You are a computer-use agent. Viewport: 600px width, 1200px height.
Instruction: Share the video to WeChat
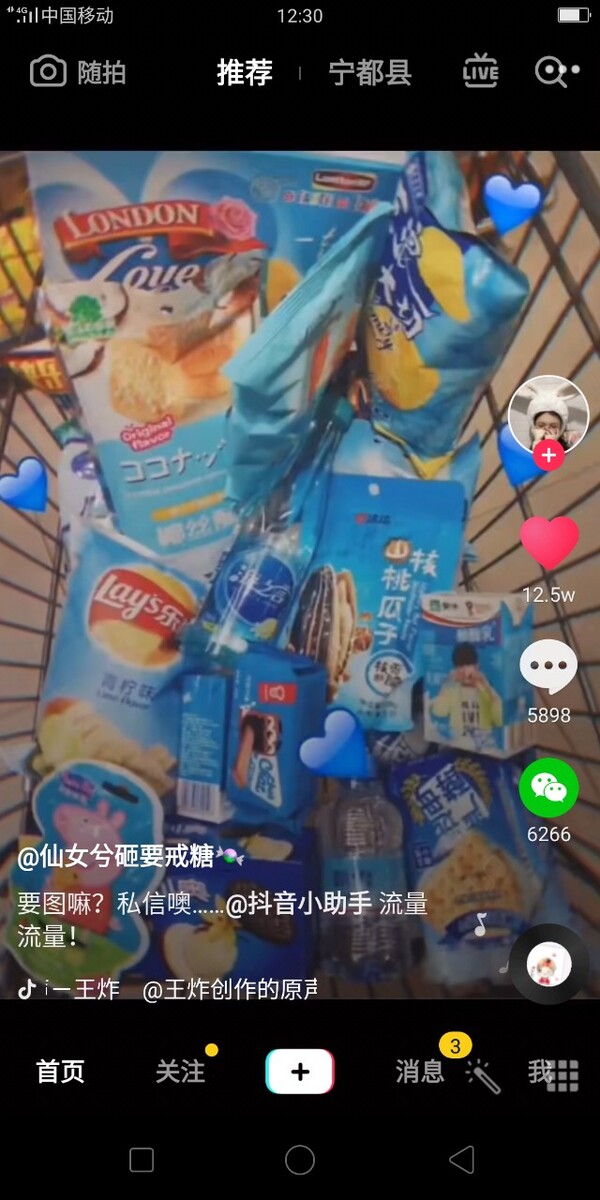tap(548, 788)
